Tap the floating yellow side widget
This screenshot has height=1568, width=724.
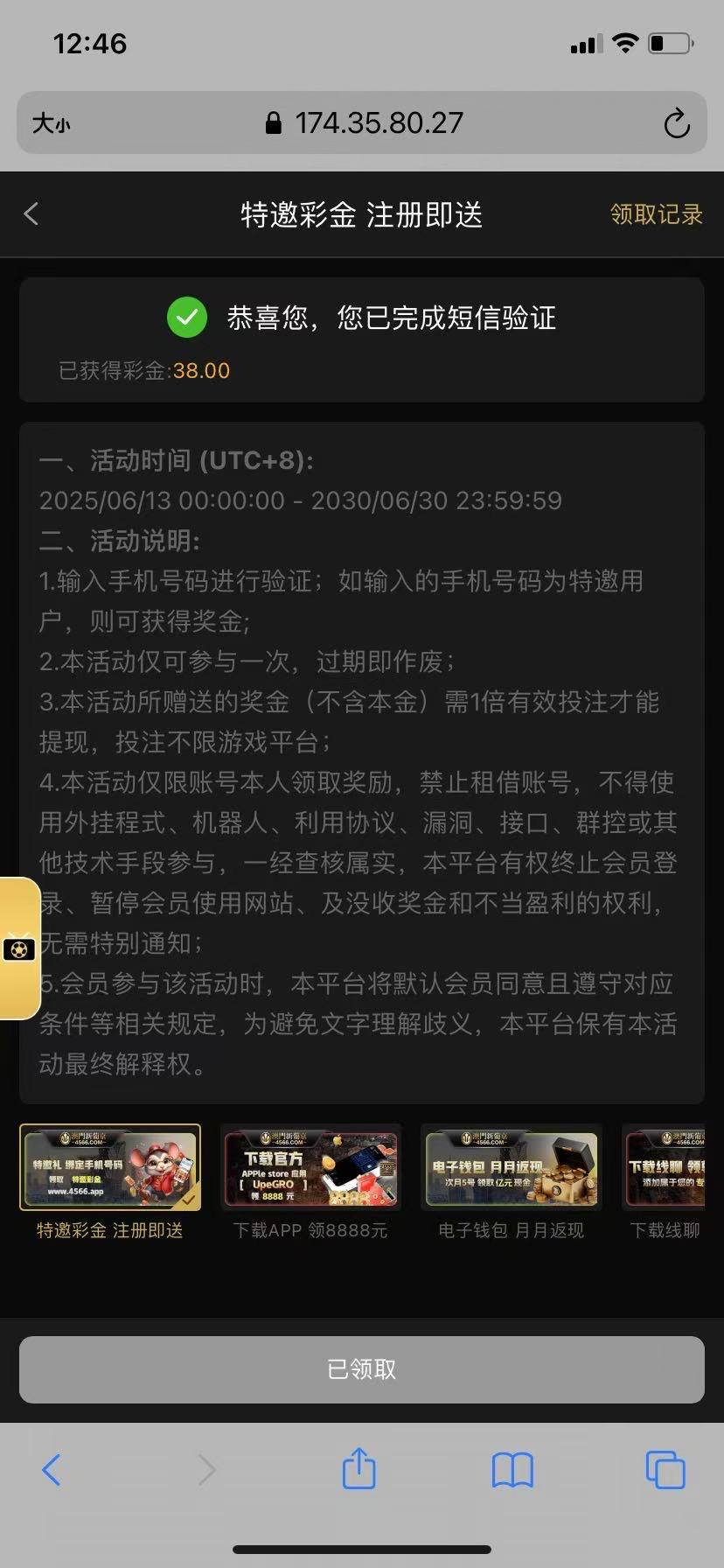[x=19, y=948]
